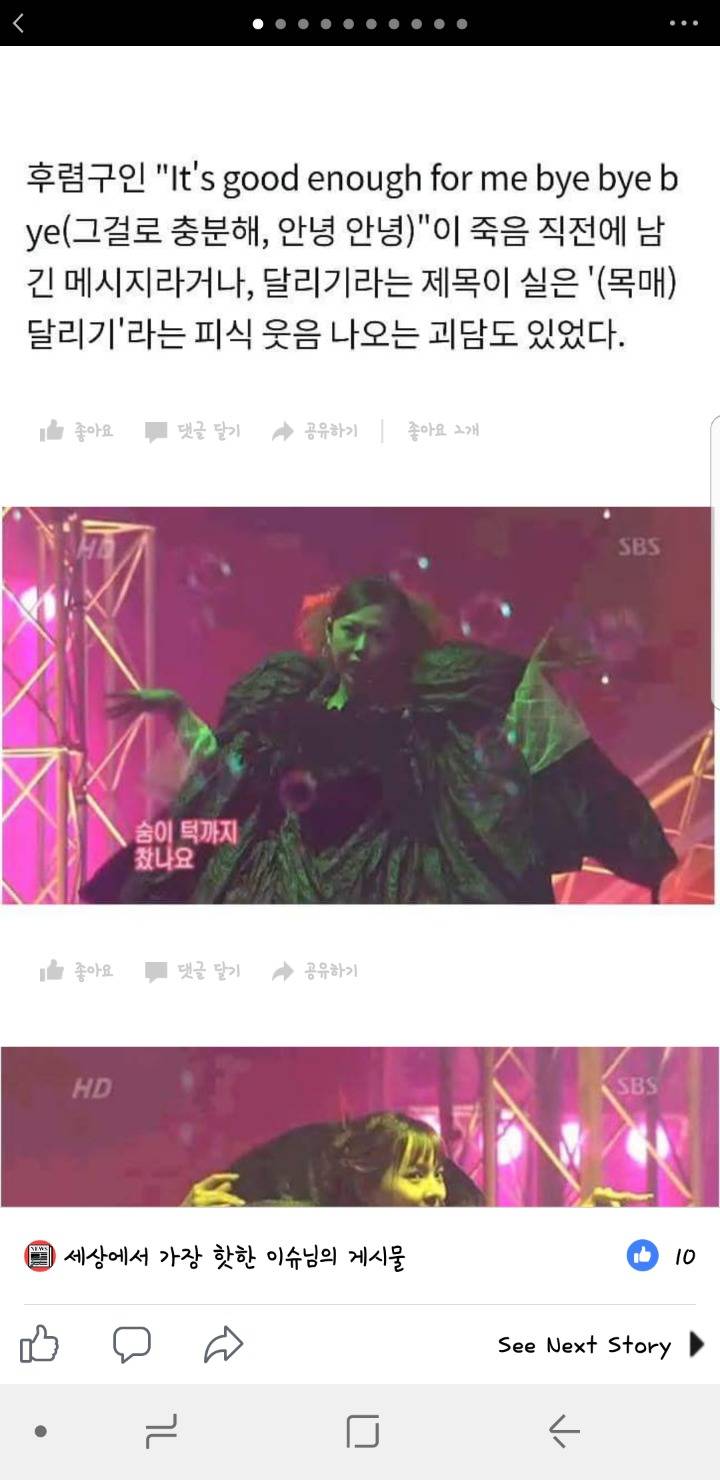This screenshot has height=1480, width=720.
Task: Tap the back arrow at top left
Action: pyautogui.click(x=22, y=23)
